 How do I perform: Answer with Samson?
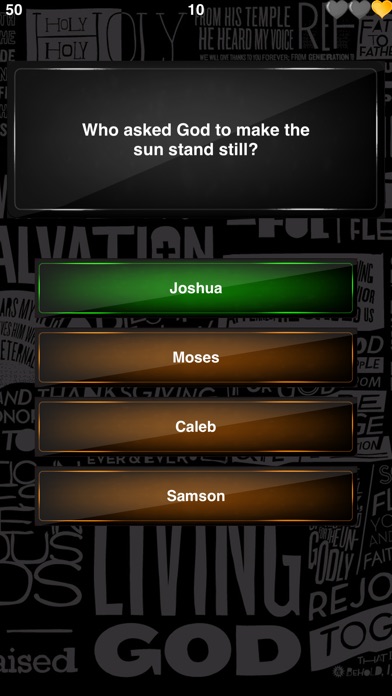tap(196, 496)
